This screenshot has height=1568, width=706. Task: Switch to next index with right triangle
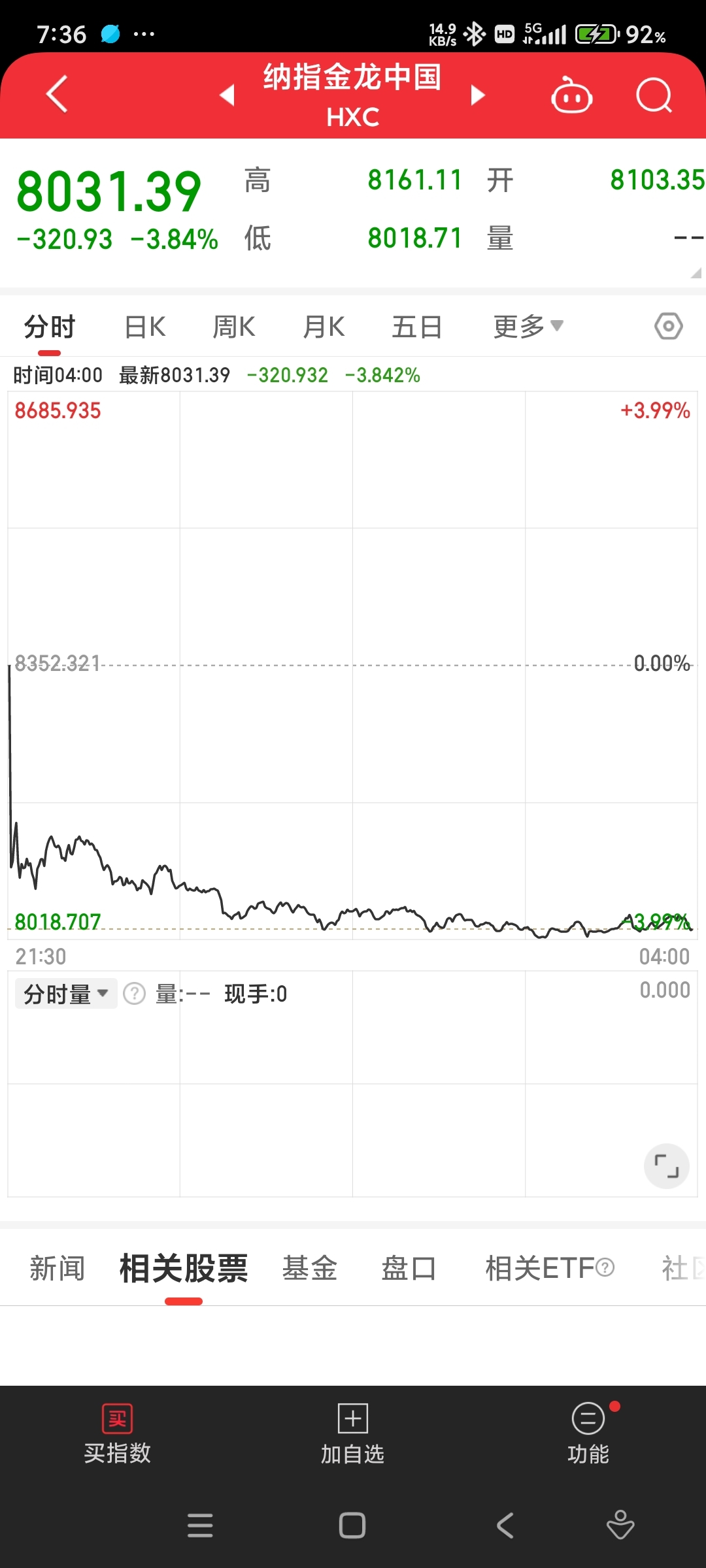(478, 95)
